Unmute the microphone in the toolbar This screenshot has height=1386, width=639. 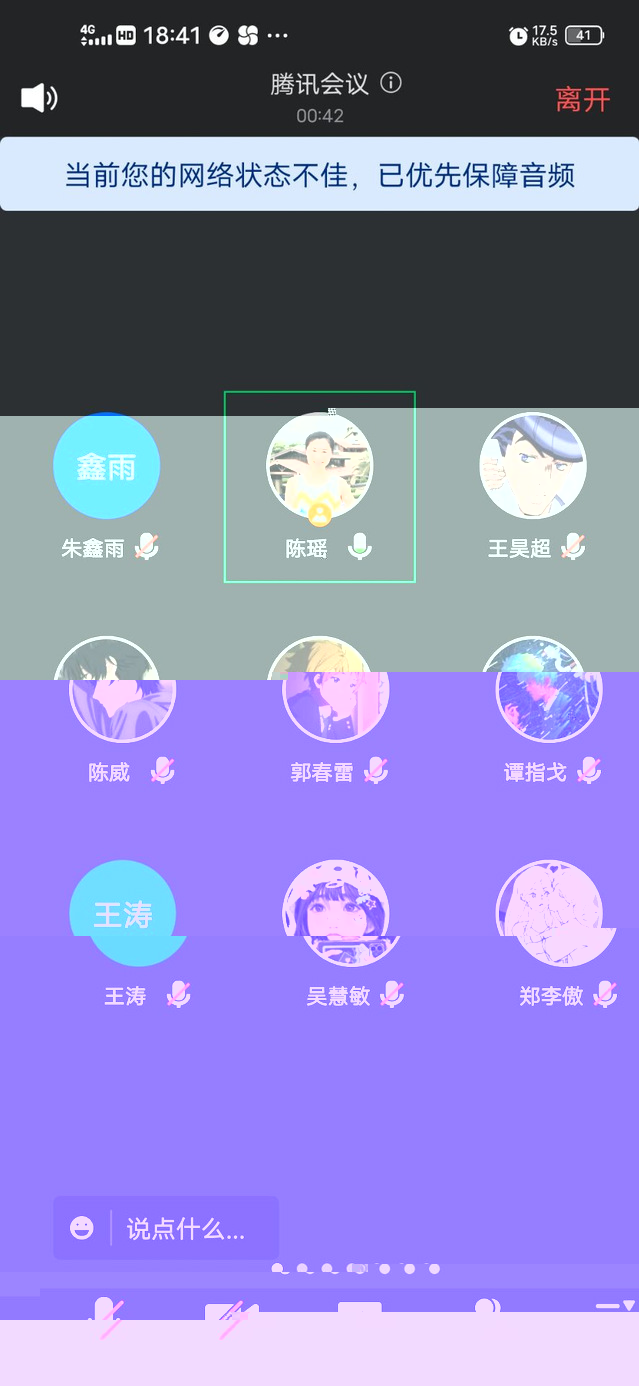click(x=106, y=1316)
